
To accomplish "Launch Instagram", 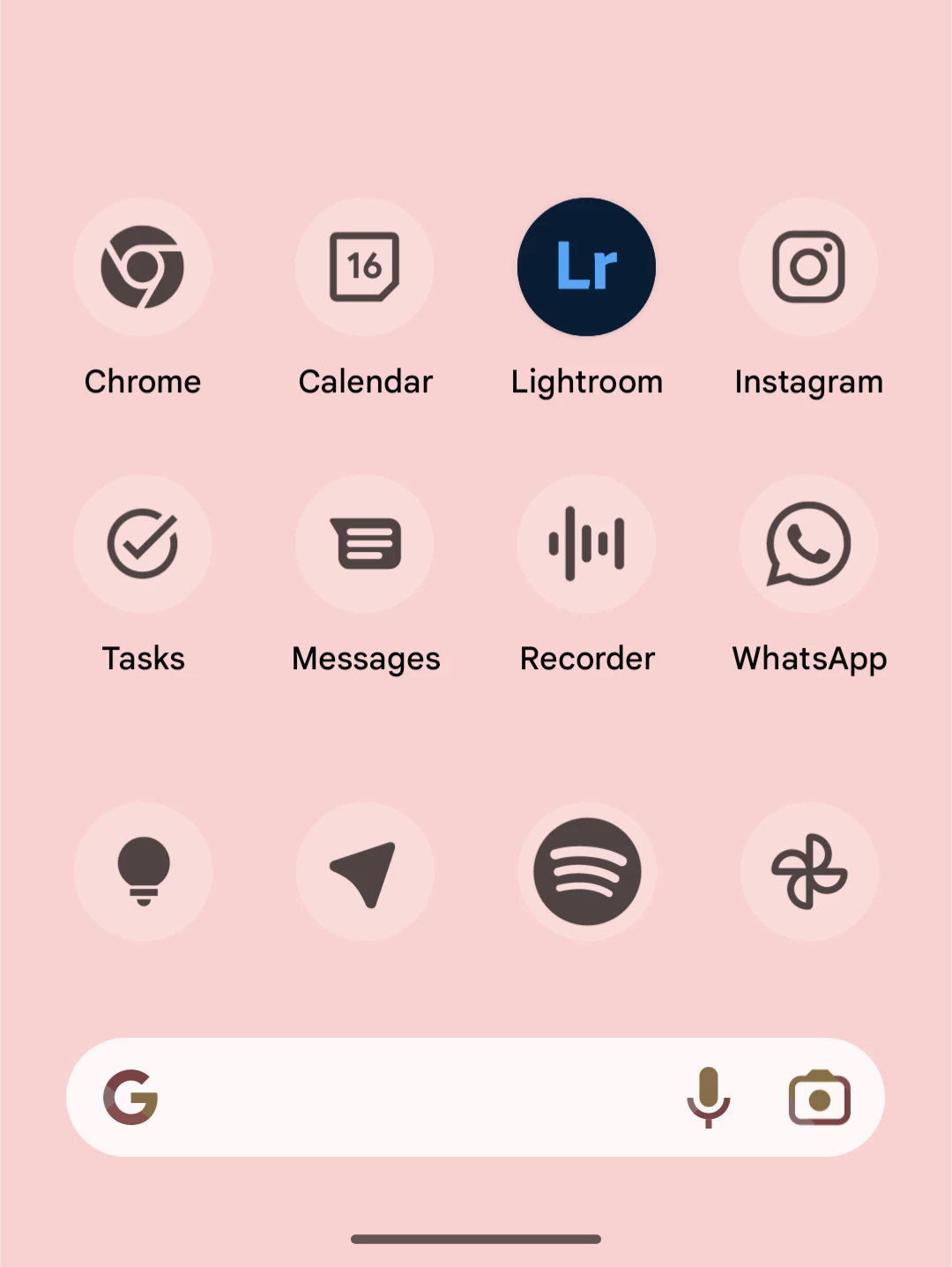I will click(x=808, y=267).
